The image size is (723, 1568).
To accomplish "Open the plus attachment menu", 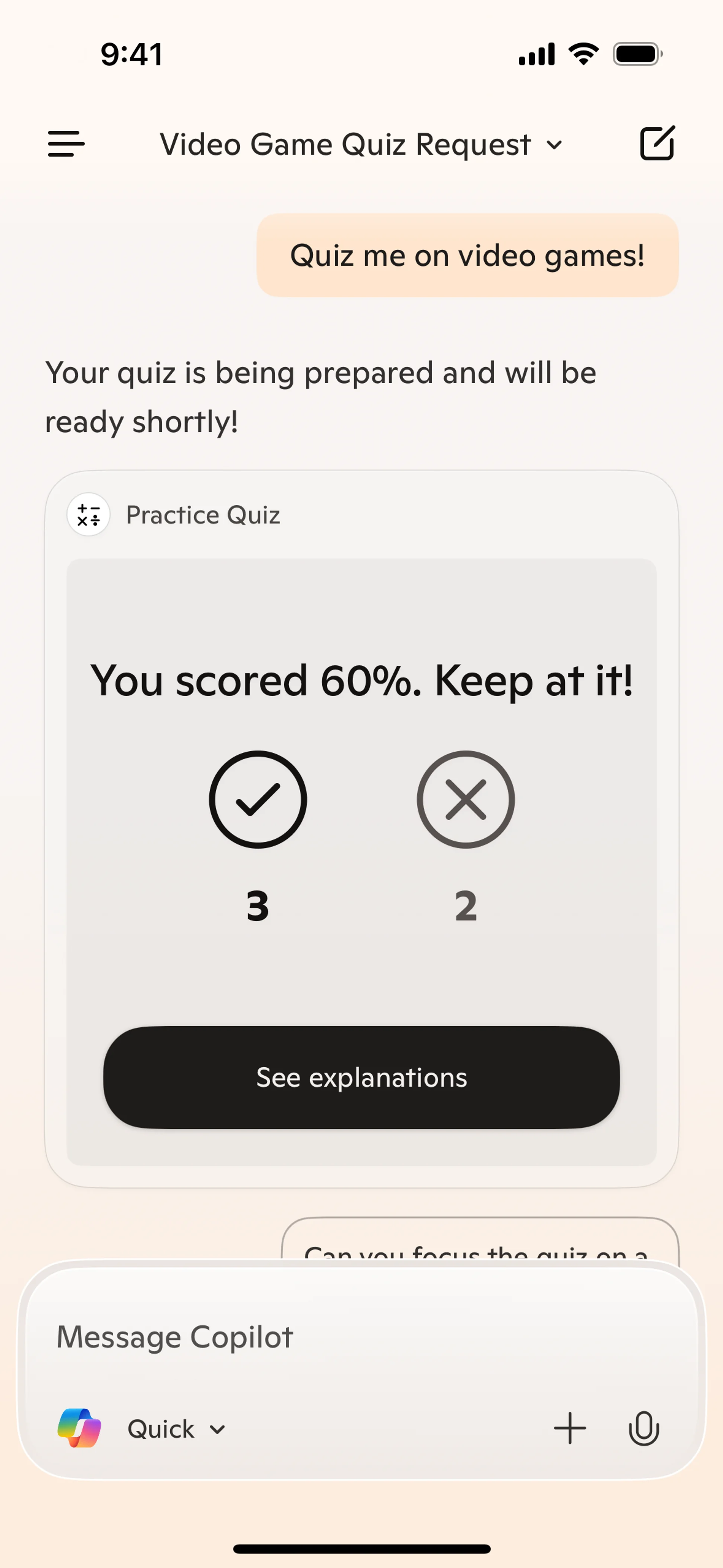I will (570, 1429).
